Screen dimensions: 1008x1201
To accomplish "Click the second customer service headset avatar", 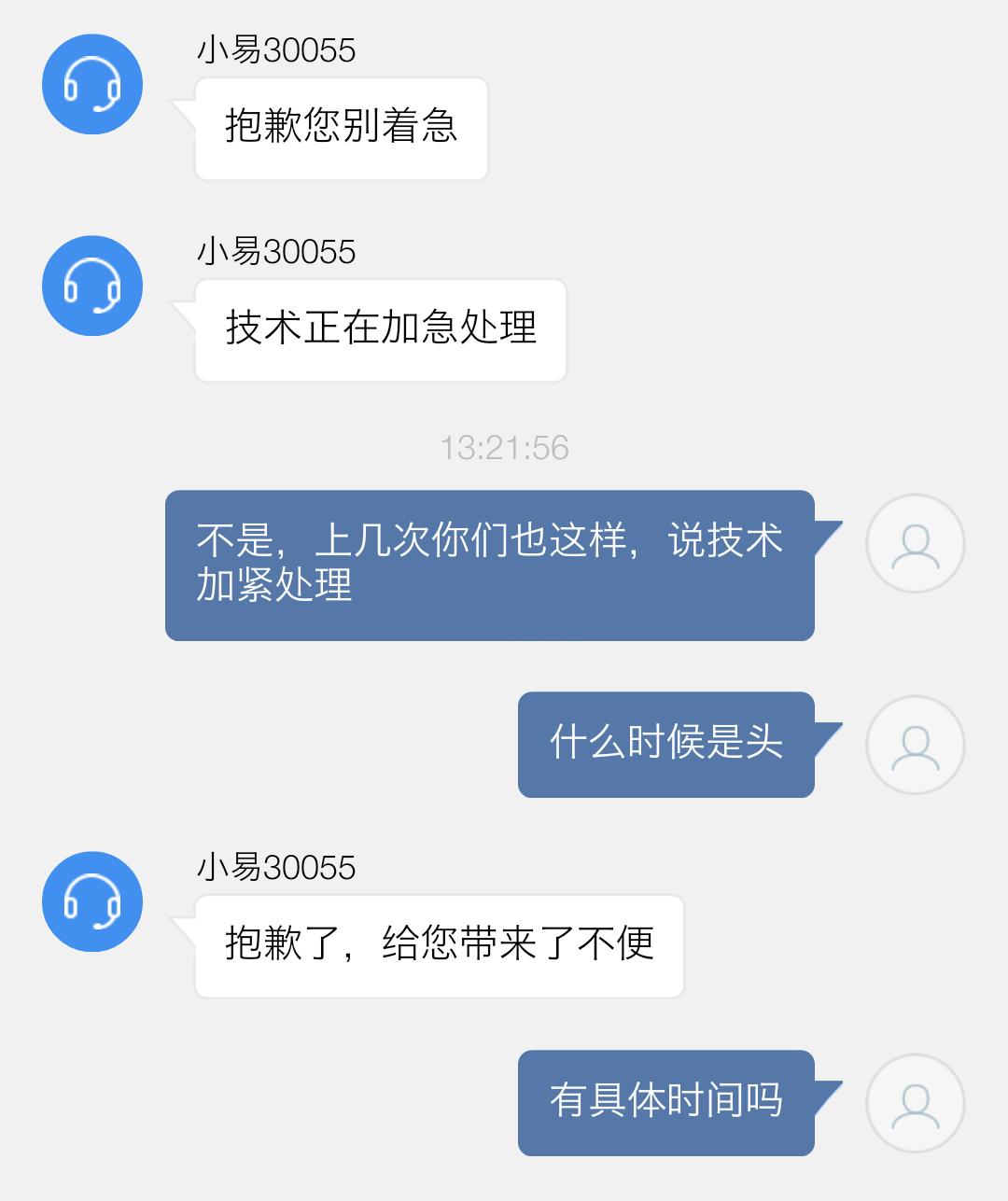I will pos(91,286).
